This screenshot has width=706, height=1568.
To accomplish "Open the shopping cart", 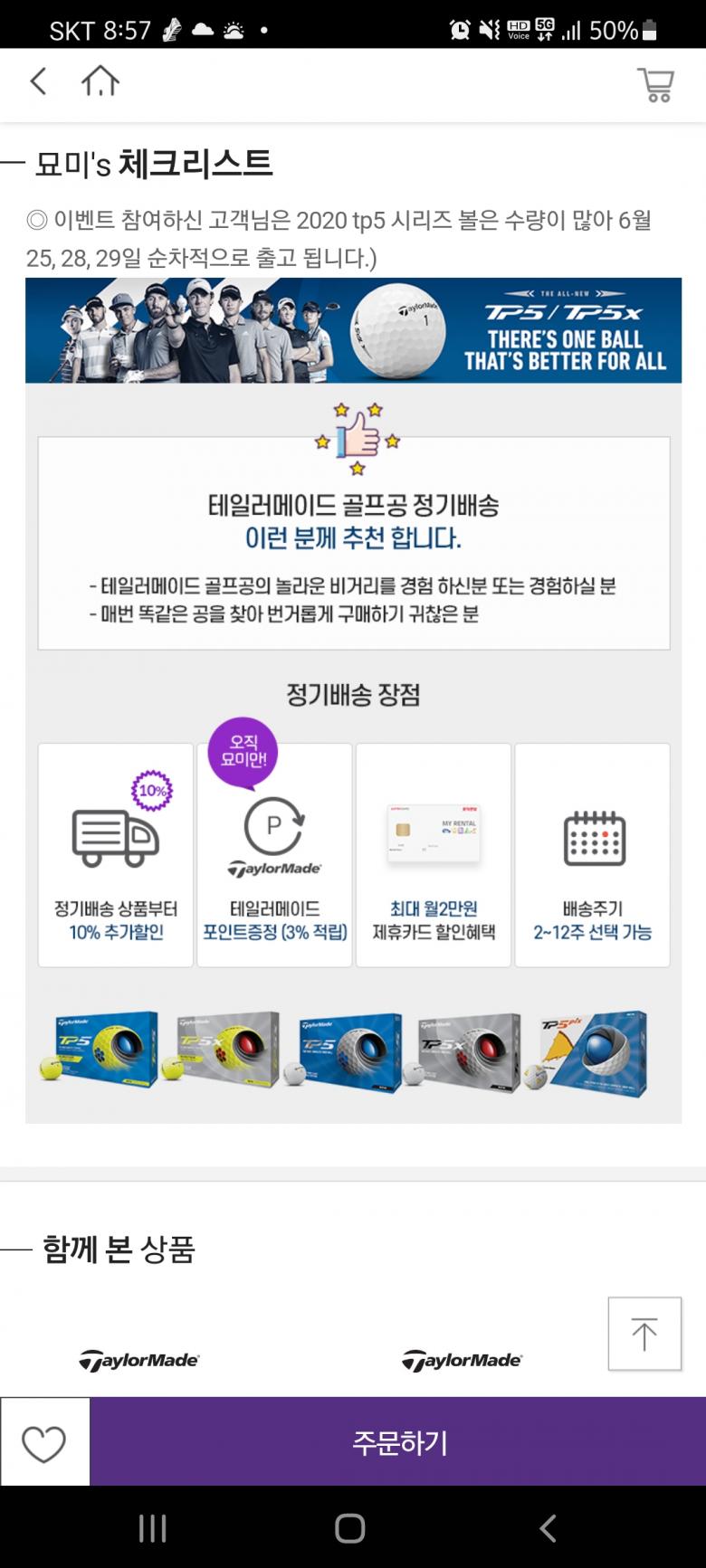I will pos(656,85).
